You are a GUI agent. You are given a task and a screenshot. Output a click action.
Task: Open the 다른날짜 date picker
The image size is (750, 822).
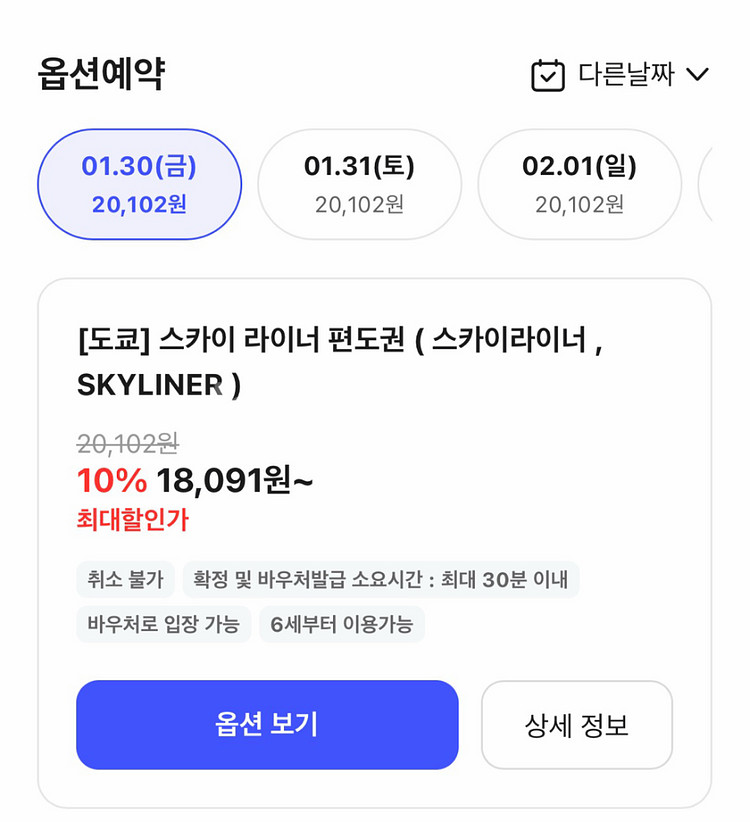click(619, 75)
